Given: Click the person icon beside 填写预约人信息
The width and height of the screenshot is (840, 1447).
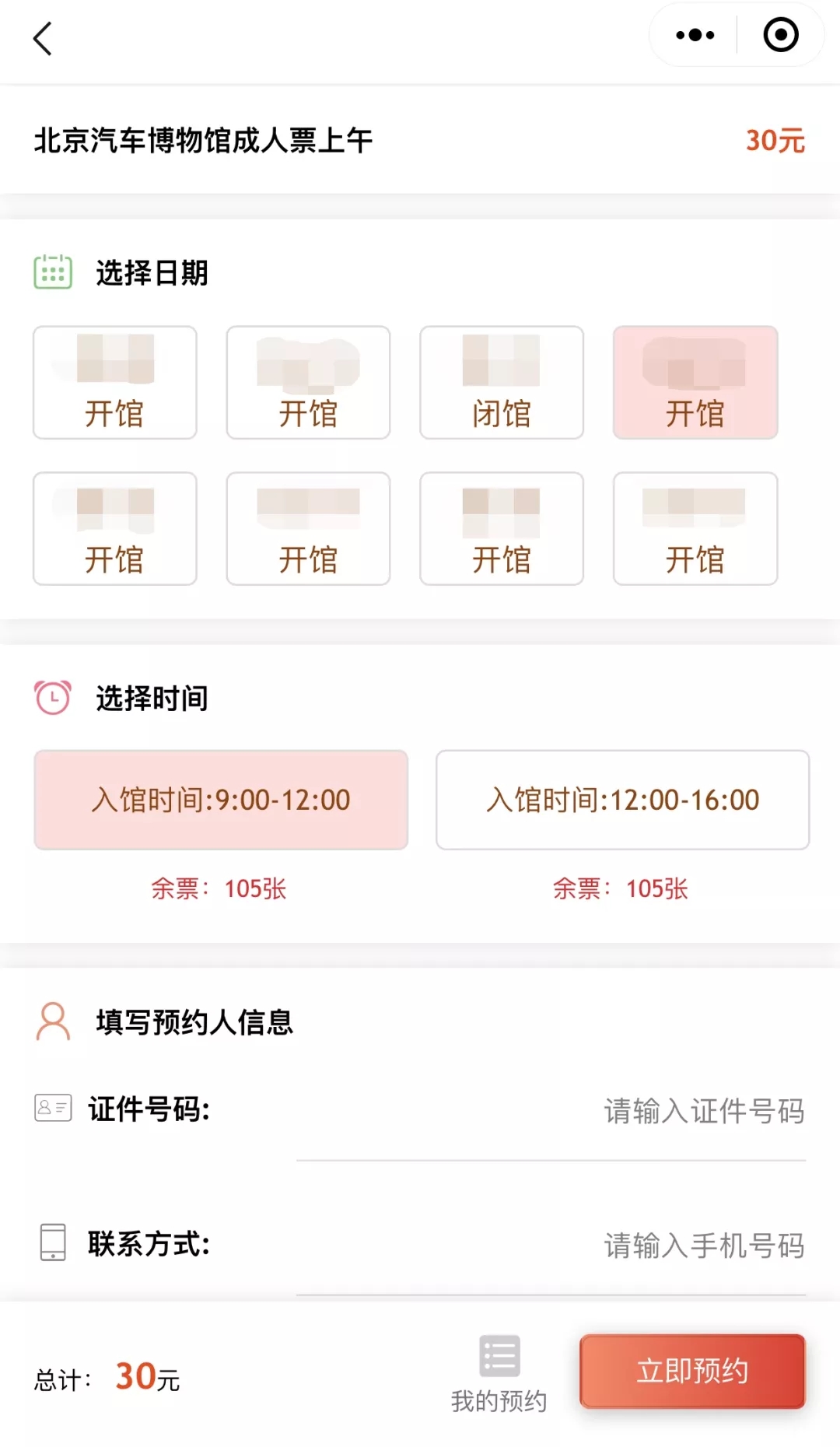Looking at the screenshot, I should (x=51, y=1021).
